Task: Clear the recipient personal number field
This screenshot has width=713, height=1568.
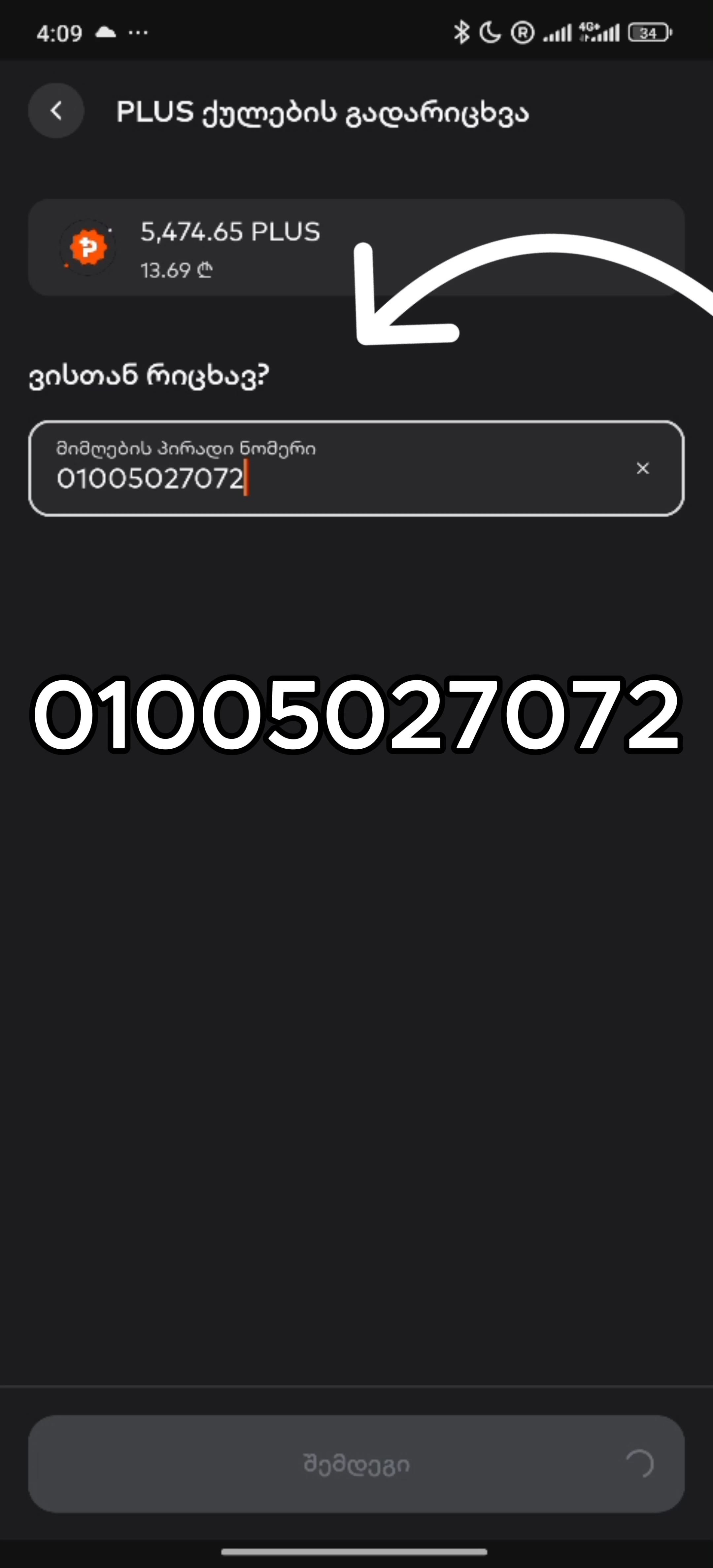Action: pyautogui.click(x=642, y=468)
